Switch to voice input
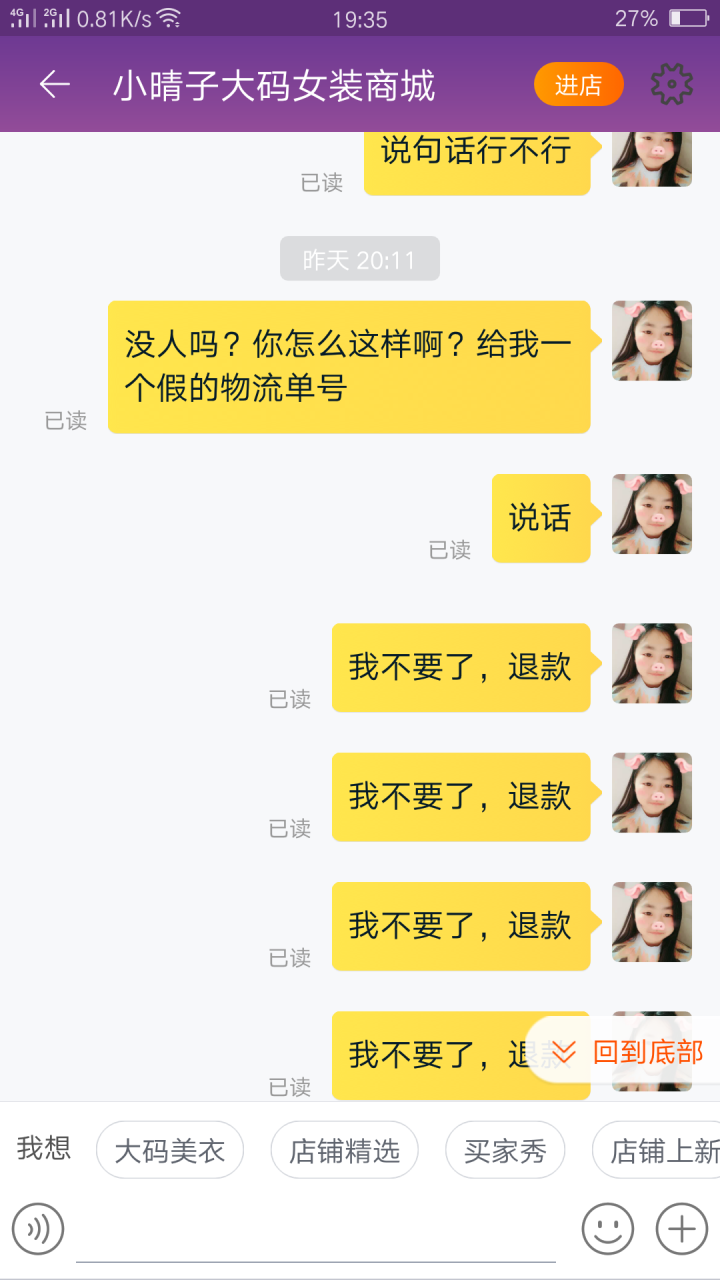 coord(38,1228)
